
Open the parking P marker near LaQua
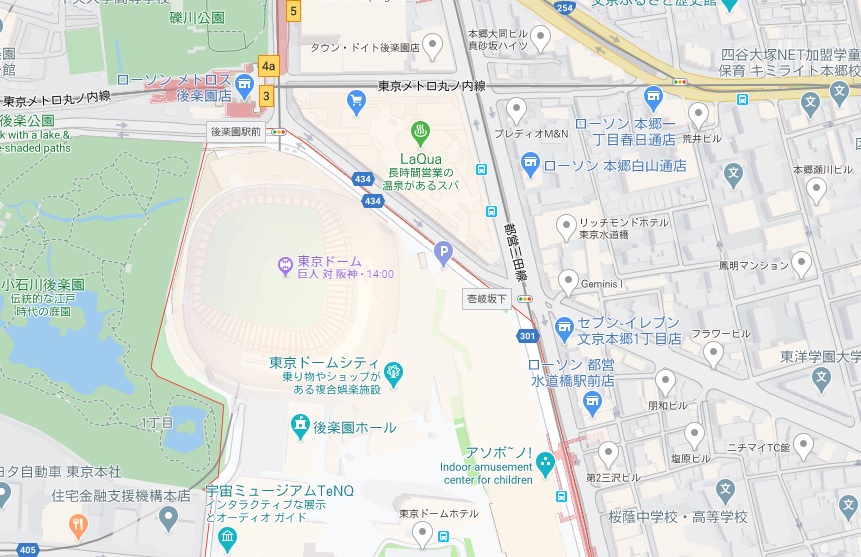442,254
